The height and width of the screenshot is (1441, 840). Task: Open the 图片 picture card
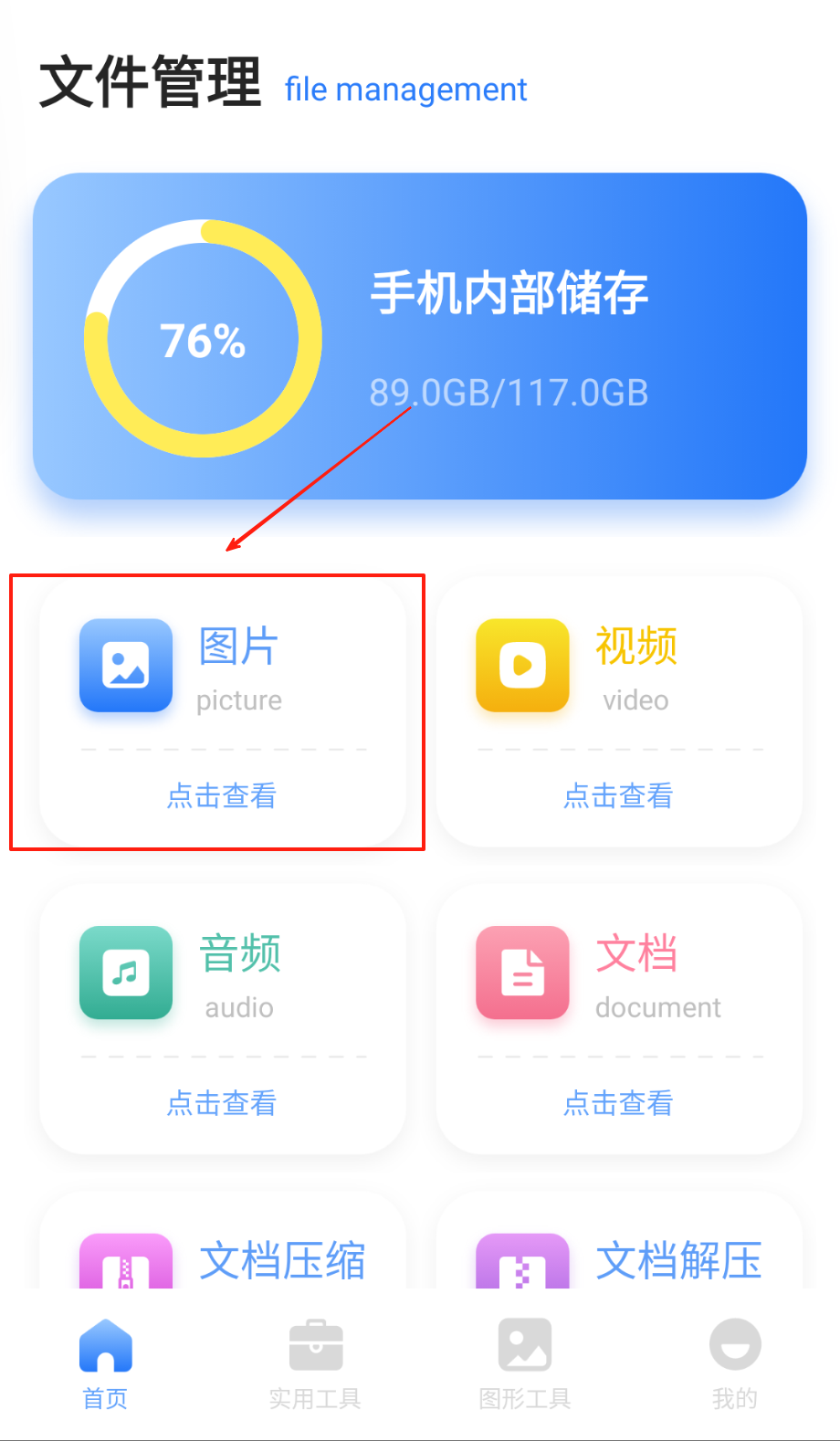pyautogui.click(x=222, y=712)
